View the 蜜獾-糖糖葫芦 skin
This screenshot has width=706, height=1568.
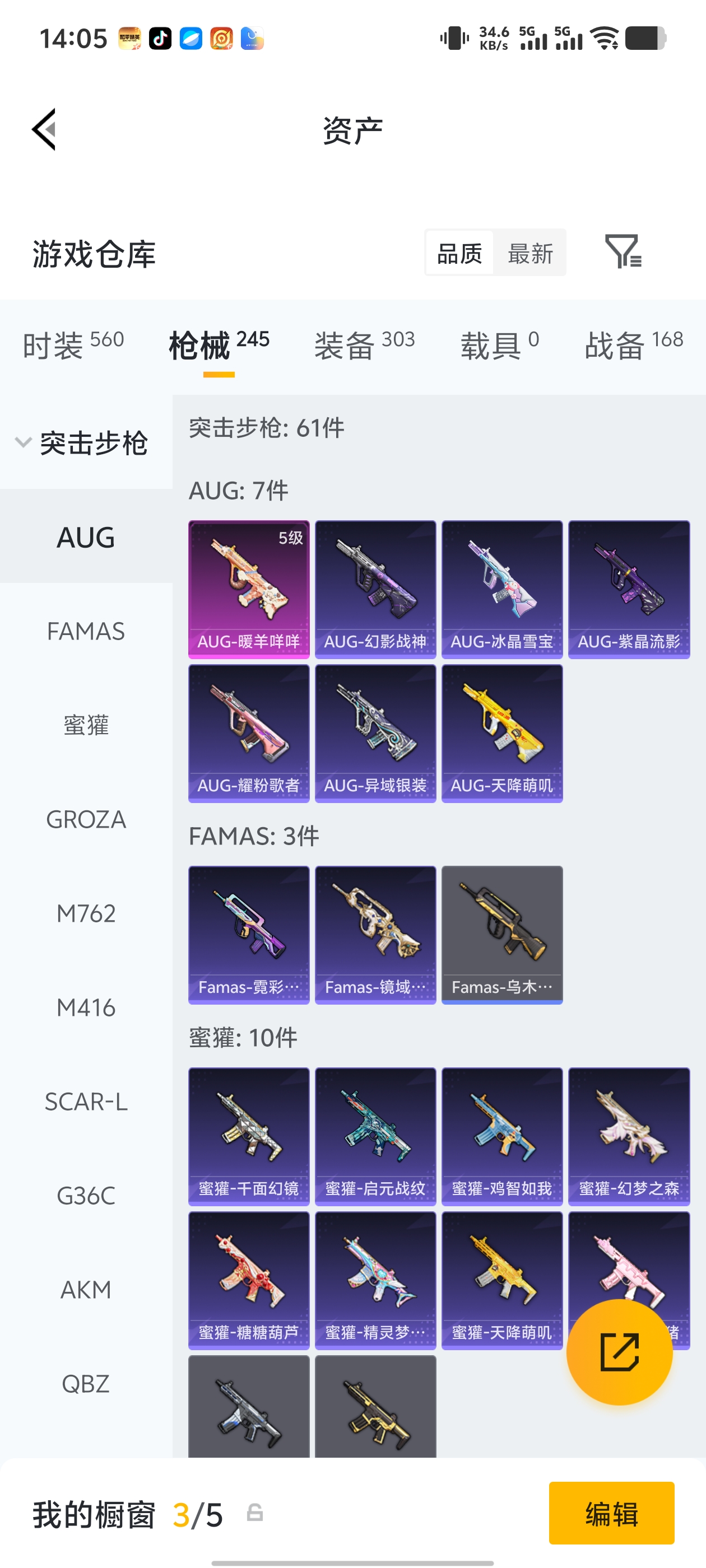click(249, 1281)
